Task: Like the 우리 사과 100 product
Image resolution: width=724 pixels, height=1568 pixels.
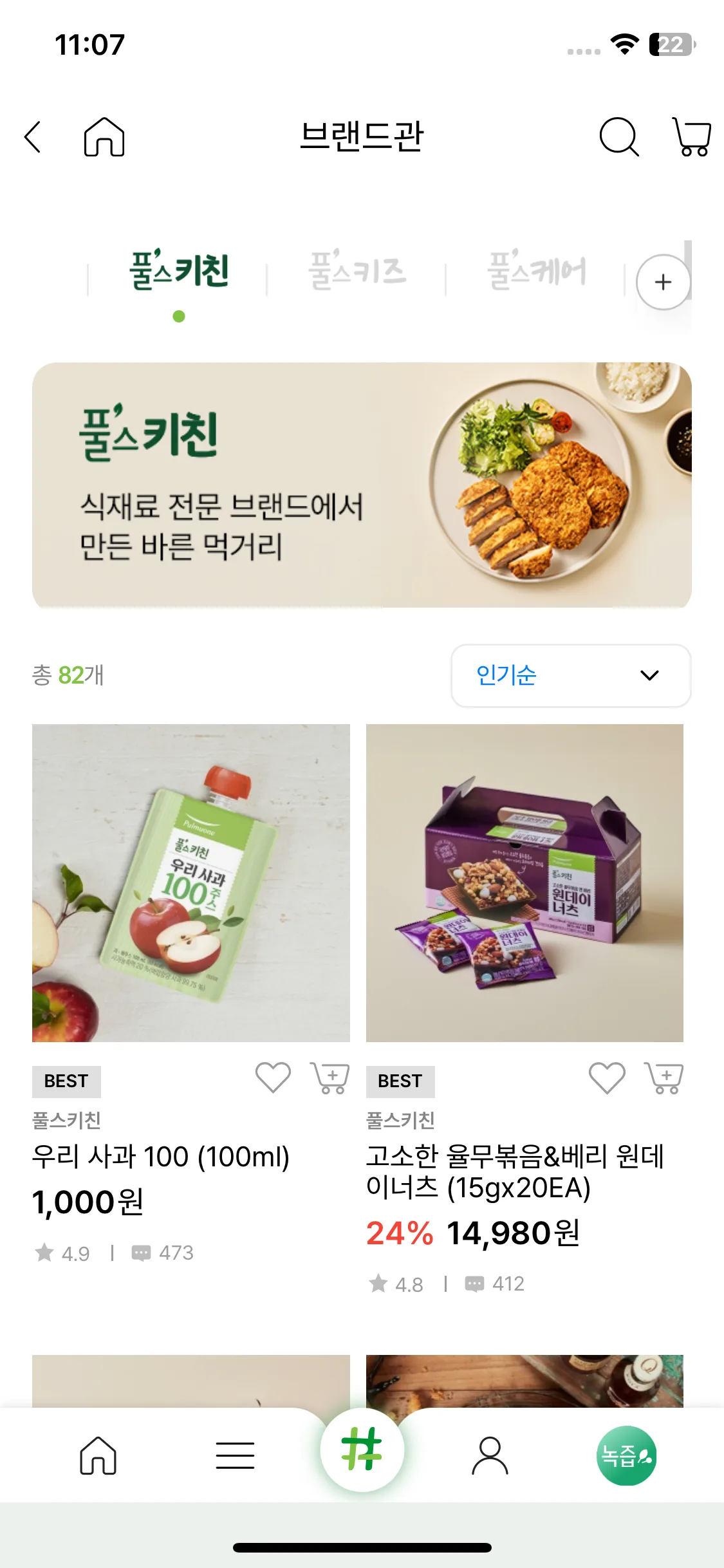Action: (x=273, y=1078)
